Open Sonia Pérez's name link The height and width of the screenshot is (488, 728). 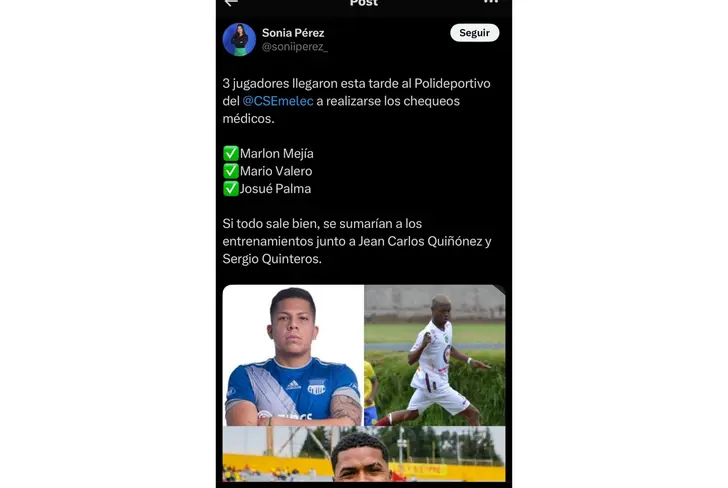[x=293, y=33]
